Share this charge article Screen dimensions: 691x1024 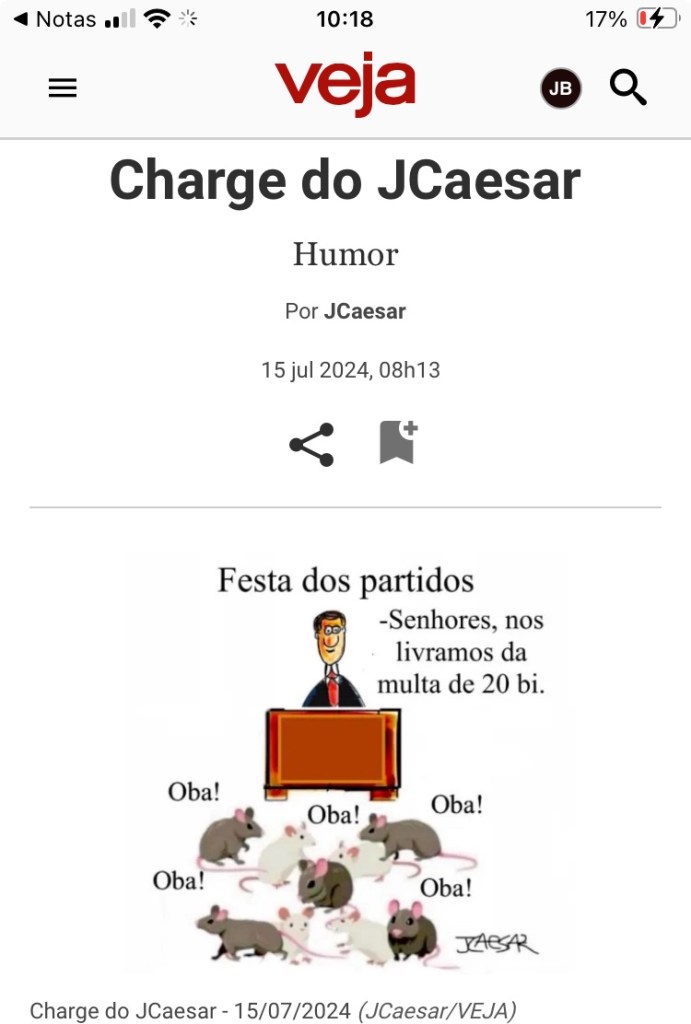click(311, 444)
